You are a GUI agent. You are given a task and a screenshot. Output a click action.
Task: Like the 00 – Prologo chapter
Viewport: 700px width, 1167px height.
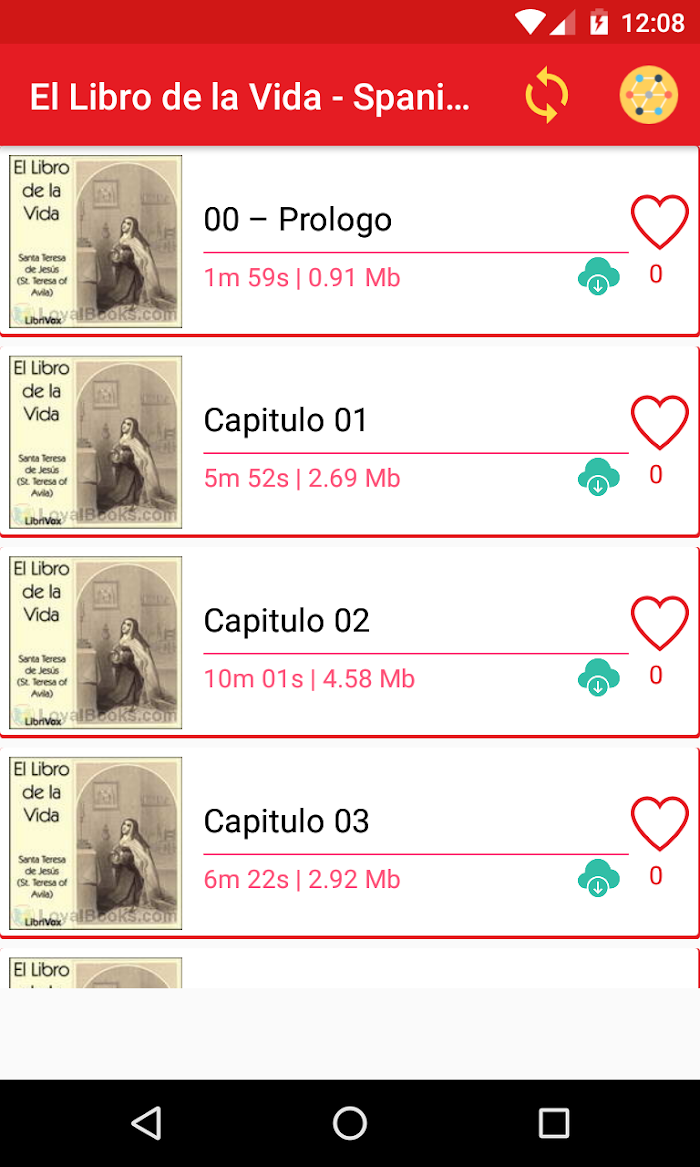coord(659,222)
